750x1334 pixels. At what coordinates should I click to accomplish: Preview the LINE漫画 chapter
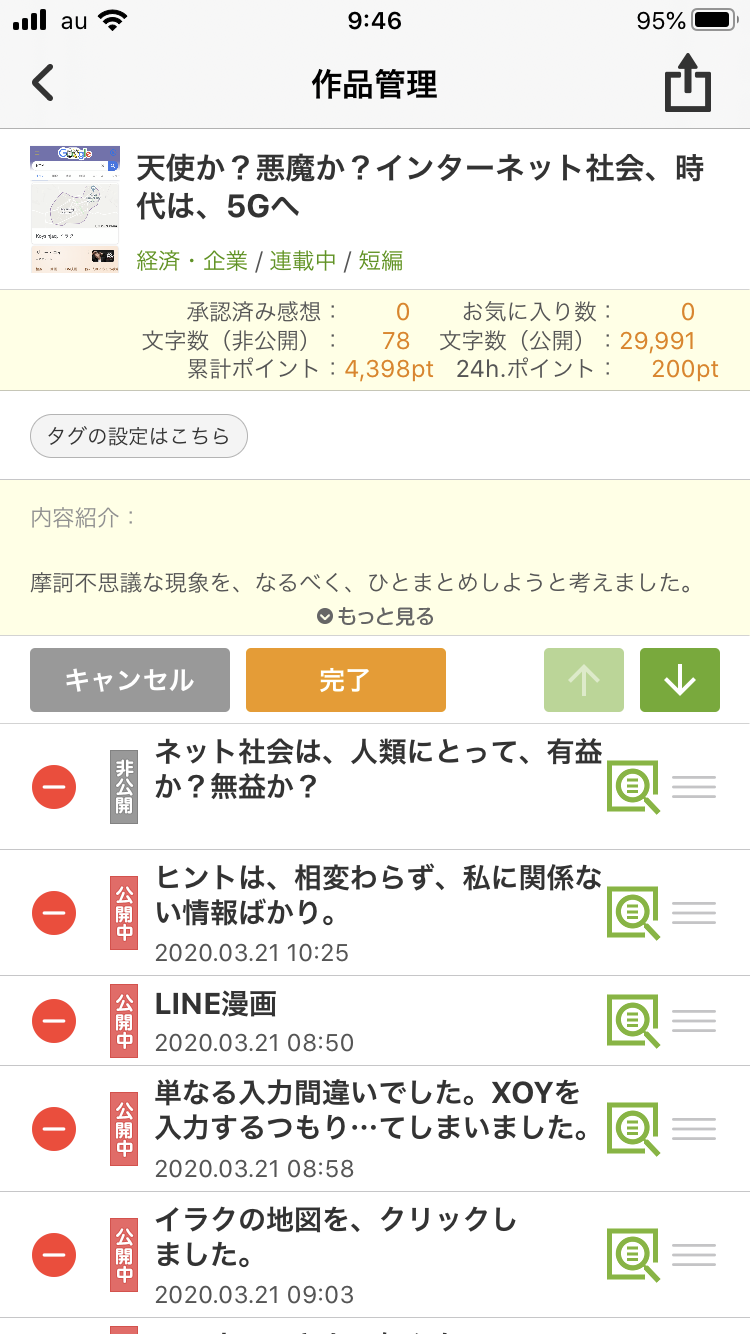tap(633, 1021)
